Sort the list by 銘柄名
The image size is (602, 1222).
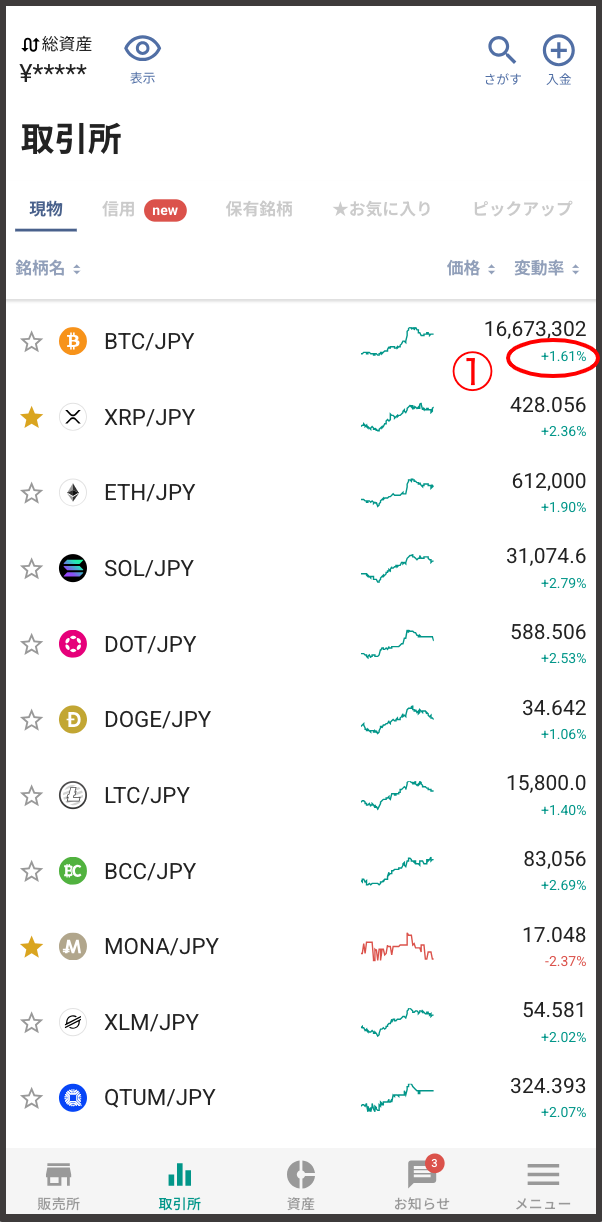click(48, 268)
